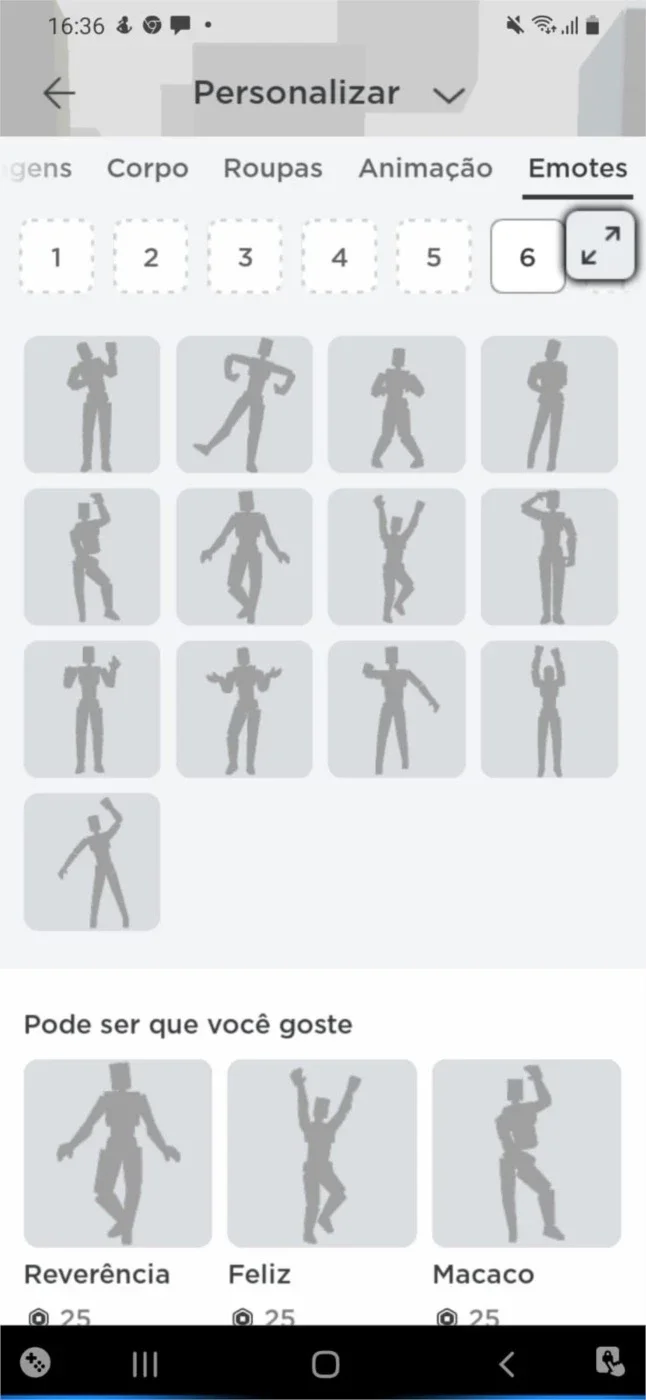The image size is (646, 1400).
Task: Go back using the top-left arrow
Action: tap(59, 93)
